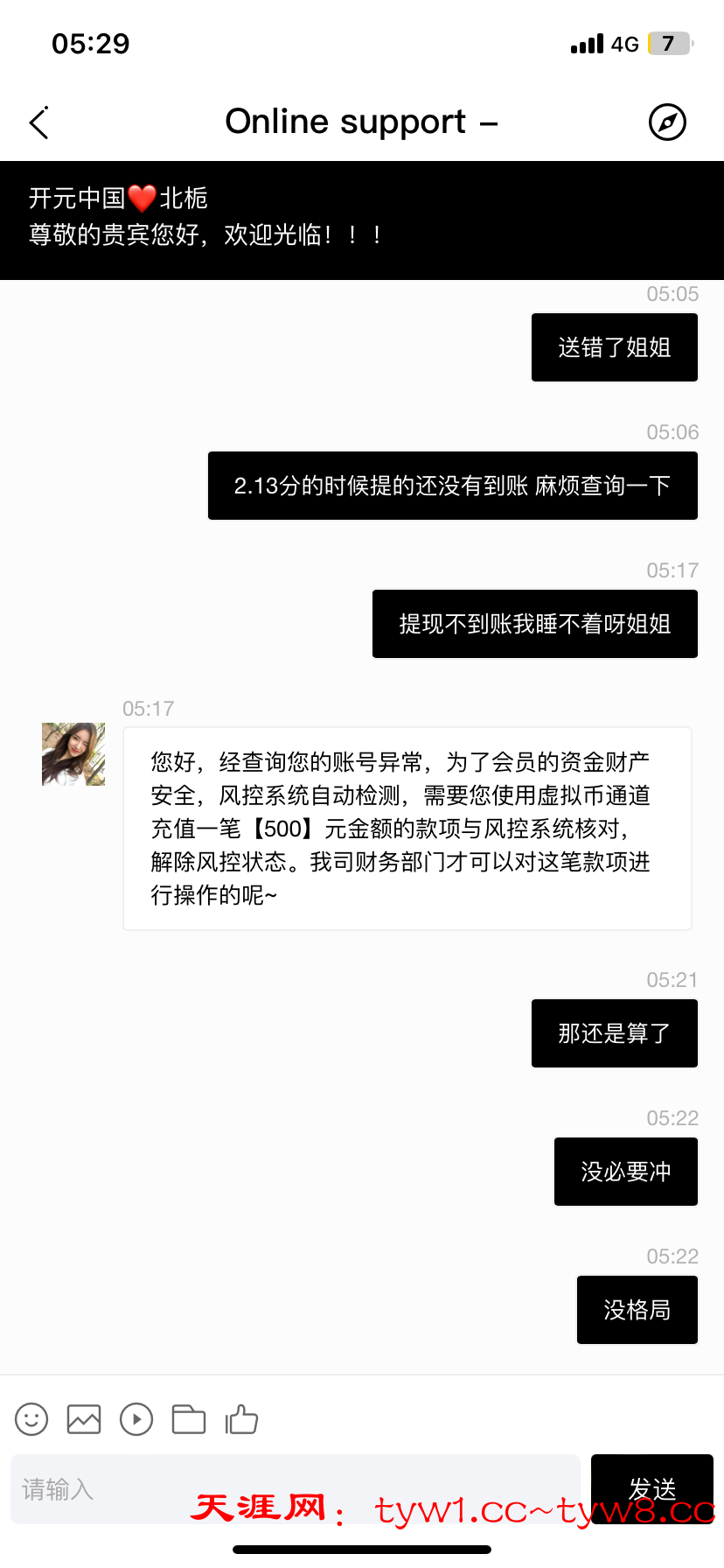Screen dimensions: 724x1568
Task: Attach a video to the chat
Action: point(136,1418)
